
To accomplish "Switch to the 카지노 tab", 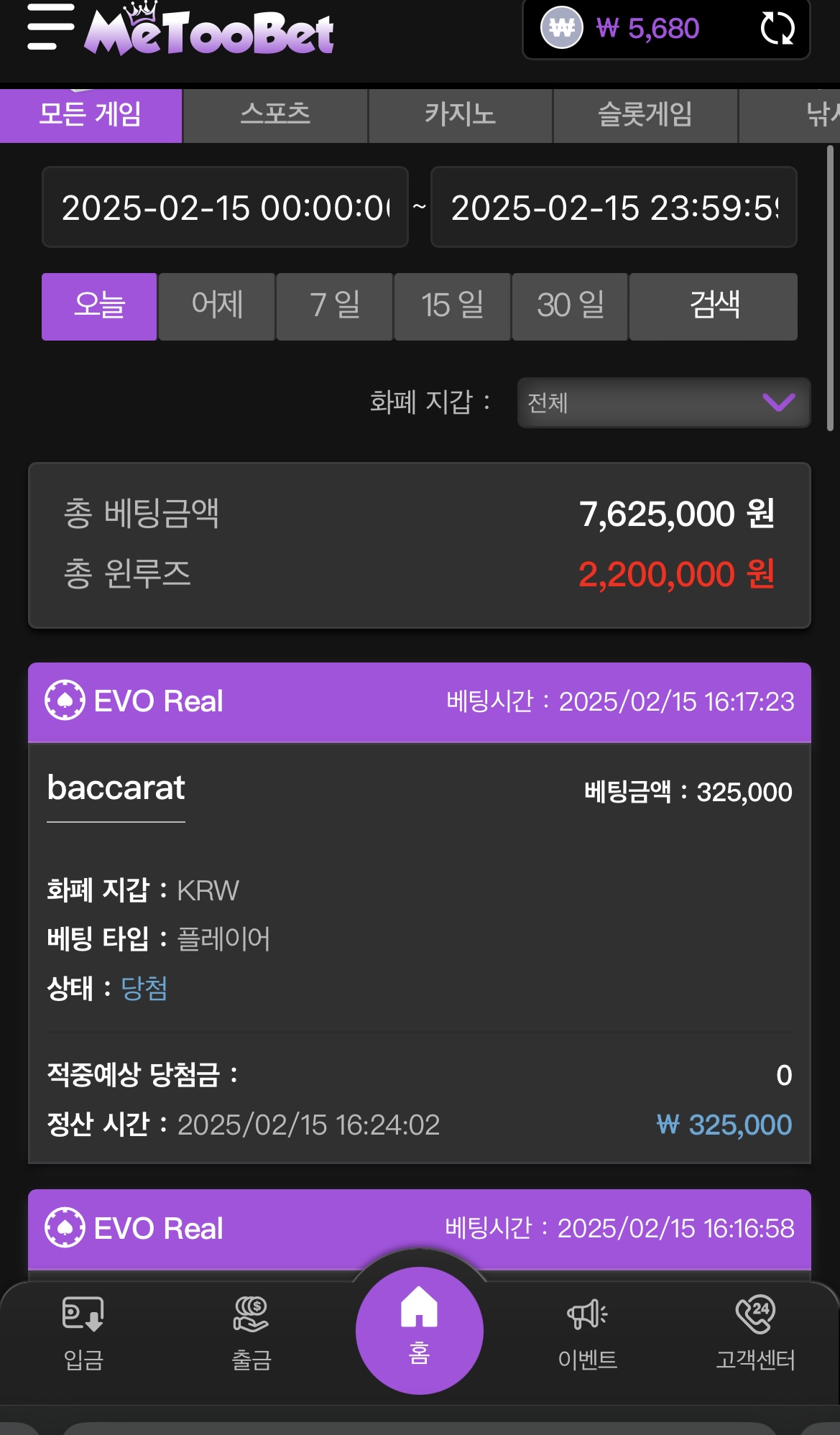I will (461, 115).
